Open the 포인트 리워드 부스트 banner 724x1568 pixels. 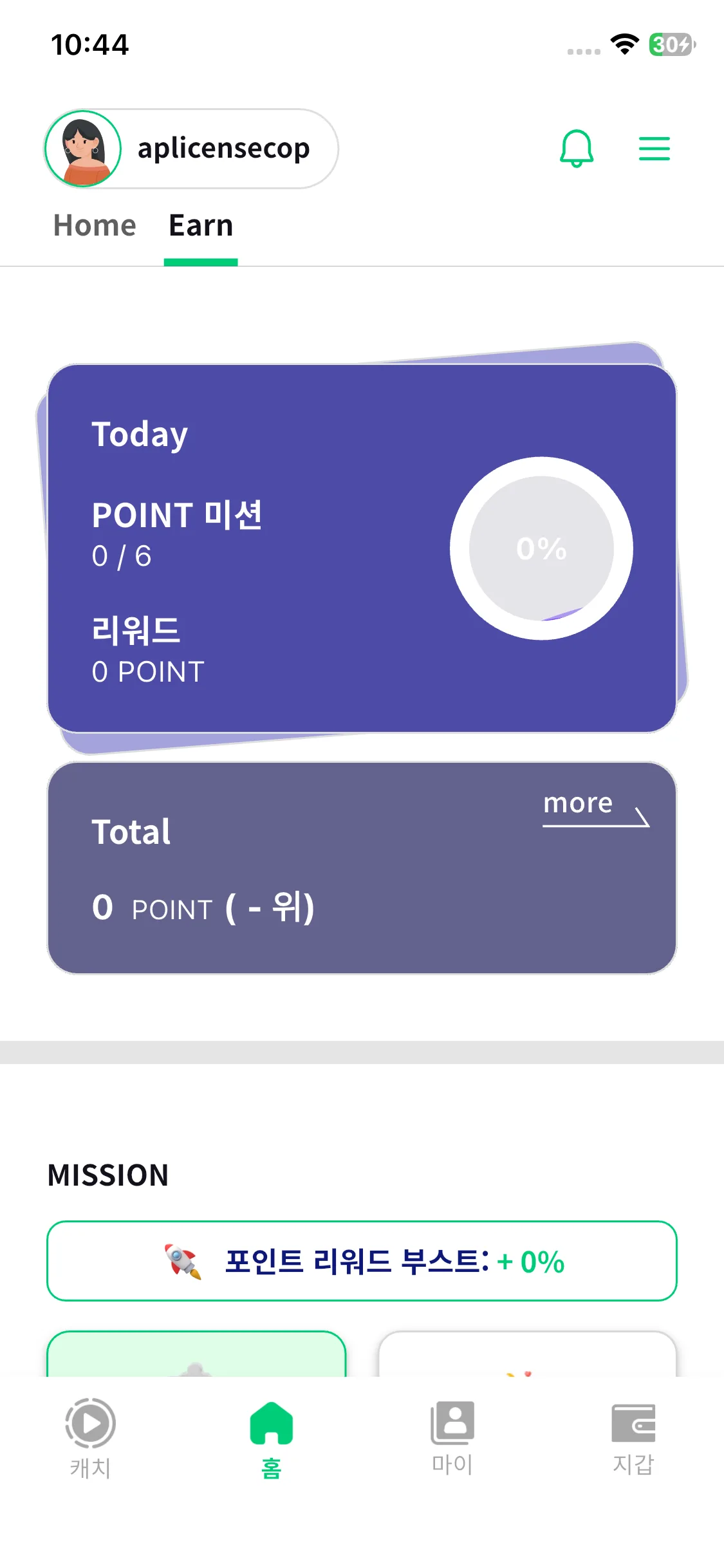click(x=362, y=1261)
